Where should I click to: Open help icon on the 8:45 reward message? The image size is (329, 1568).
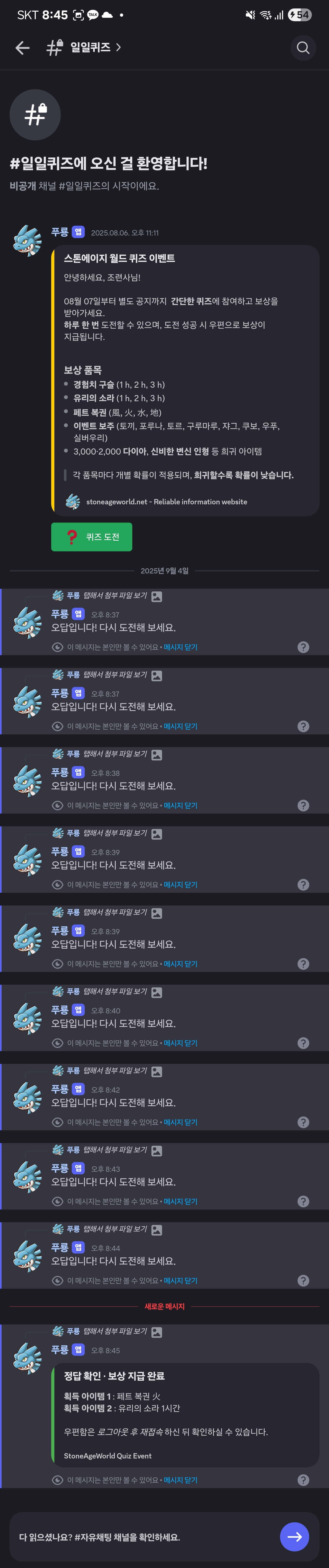tap(303, 1480)
